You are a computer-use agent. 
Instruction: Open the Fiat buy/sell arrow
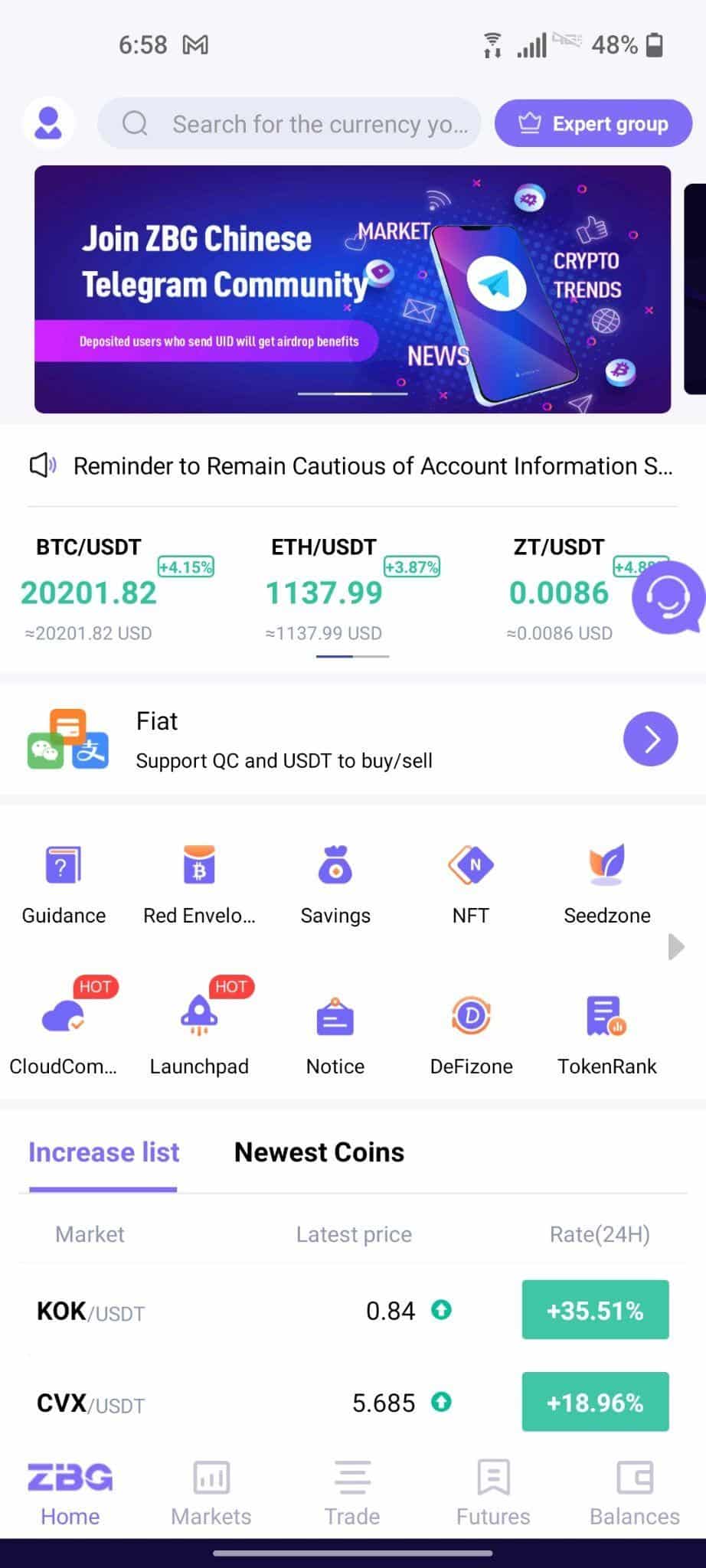(x=650, y=739)
